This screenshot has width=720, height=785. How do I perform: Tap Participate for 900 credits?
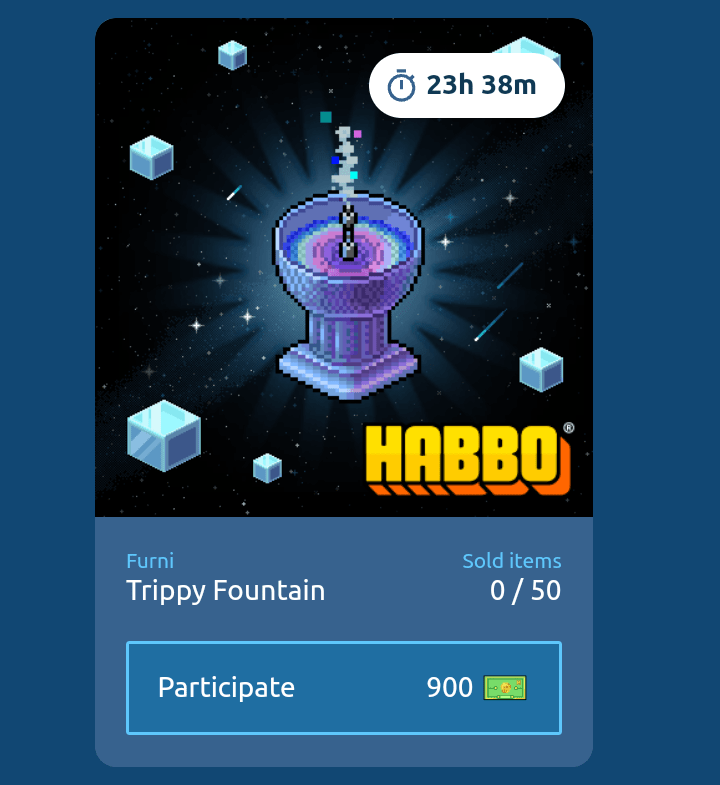tap(343, 688)
